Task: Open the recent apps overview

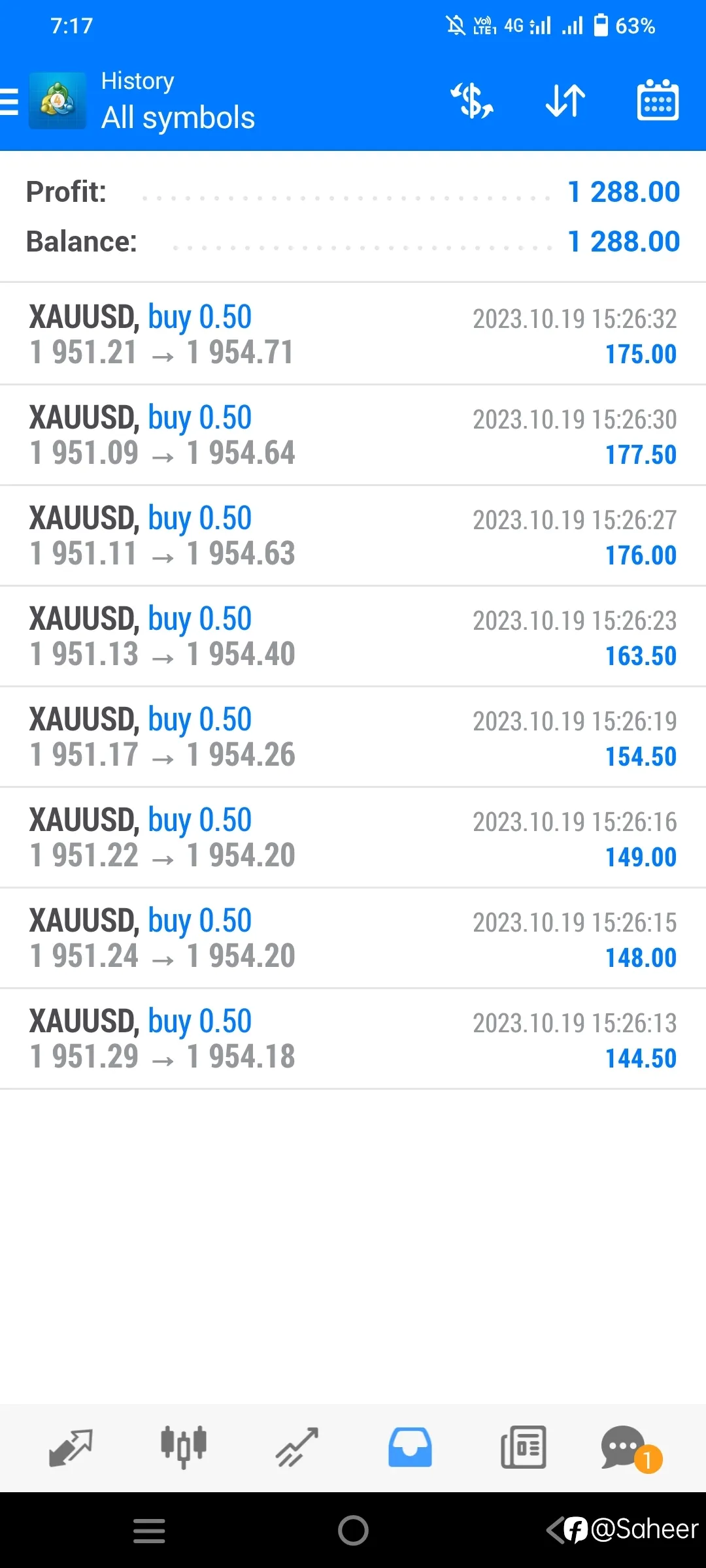Action: click(149, 1531)
